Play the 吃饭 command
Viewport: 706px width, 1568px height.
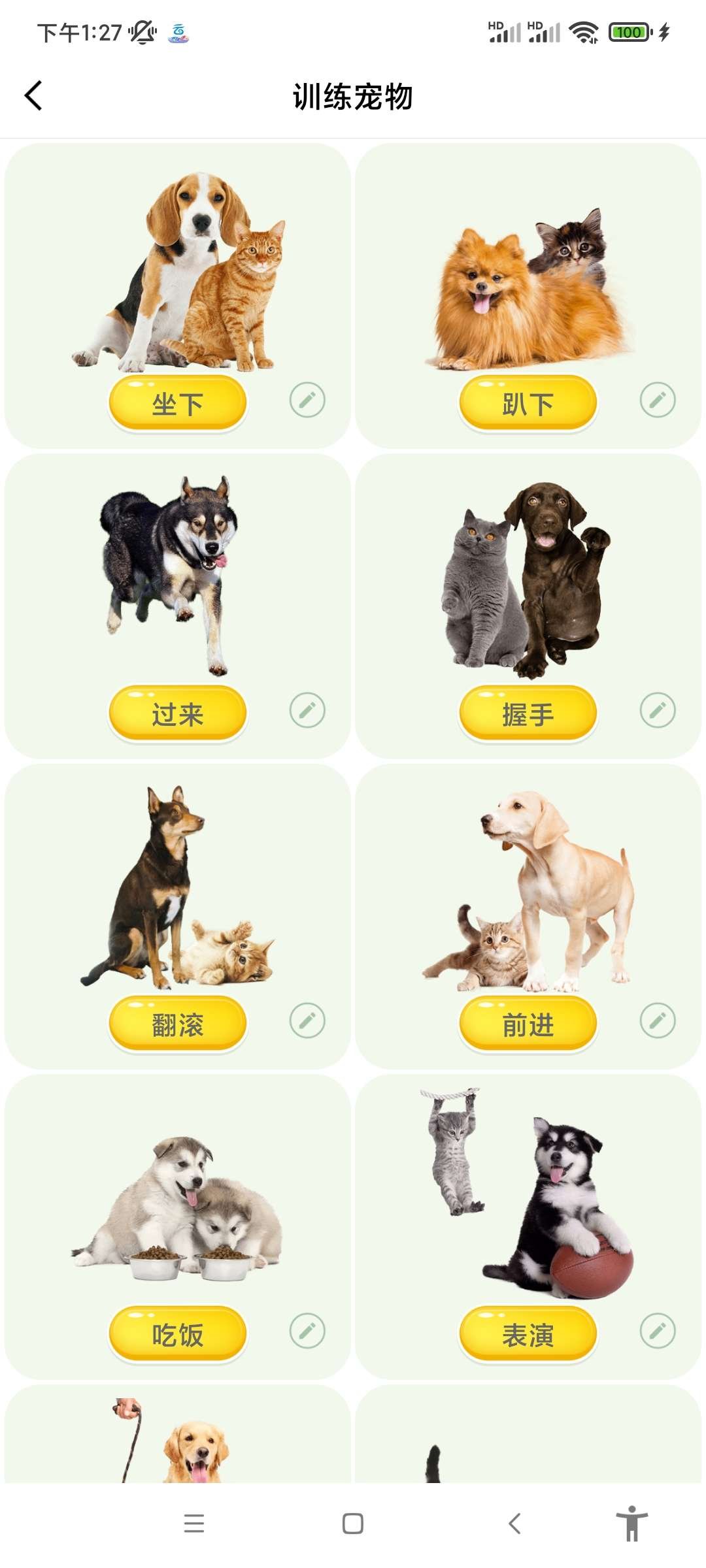pyautogui.click(x=177, y=1334)
